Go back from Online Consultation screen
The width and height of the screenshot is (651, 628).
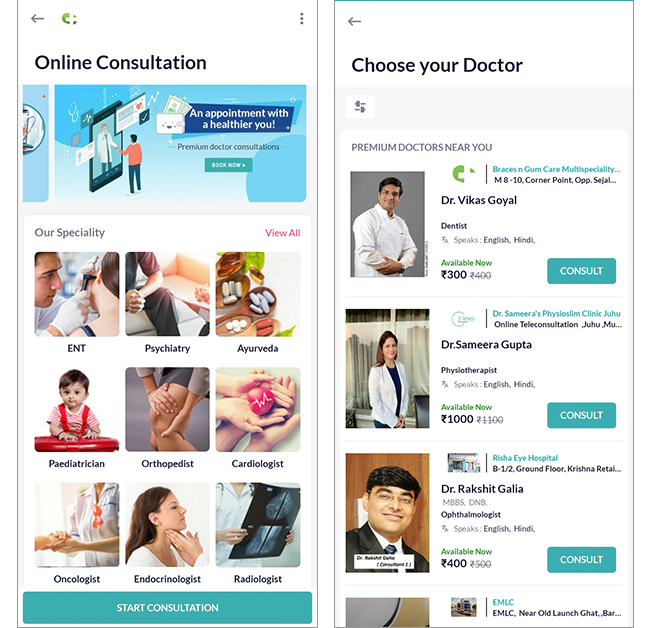click(x=38, y=19)
